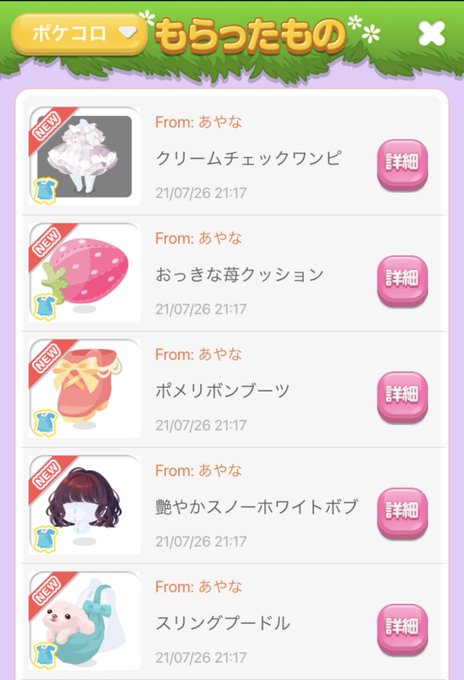Tap 詳細 for クリームチェックワンピ

point(402,164)
